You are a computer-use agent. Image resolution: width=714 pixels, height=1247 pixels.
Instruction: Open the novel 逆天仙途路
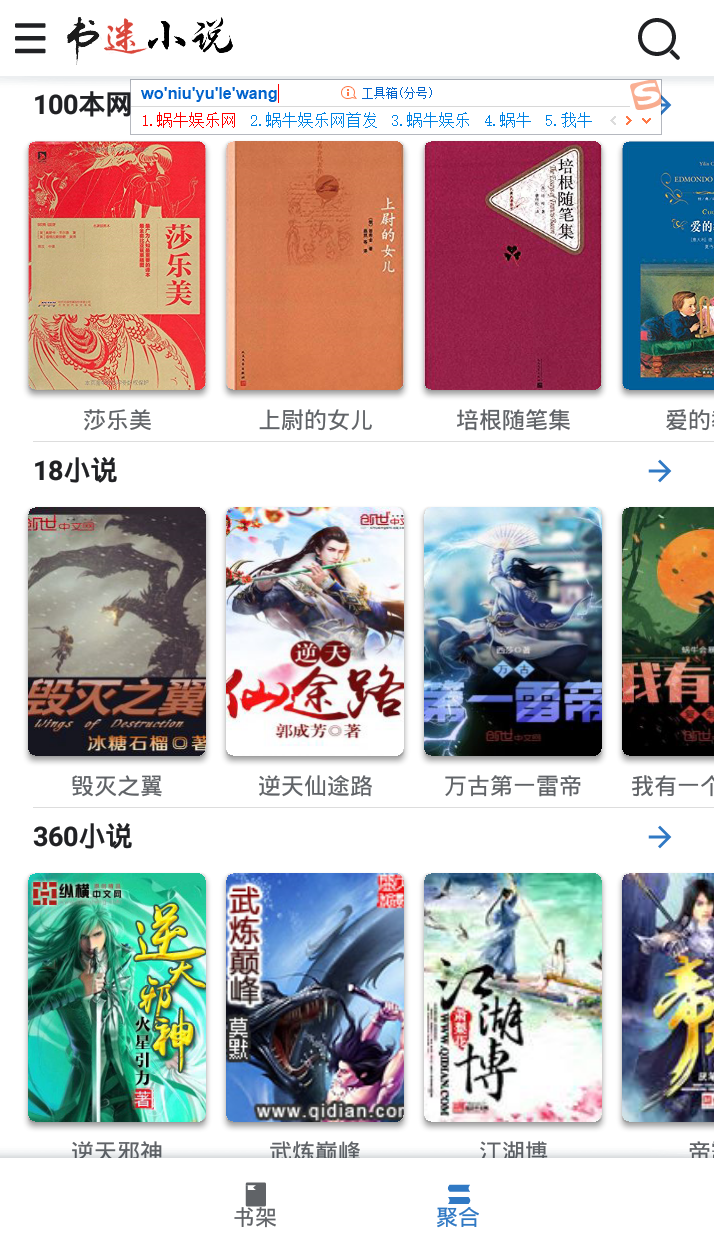[314, 632]
